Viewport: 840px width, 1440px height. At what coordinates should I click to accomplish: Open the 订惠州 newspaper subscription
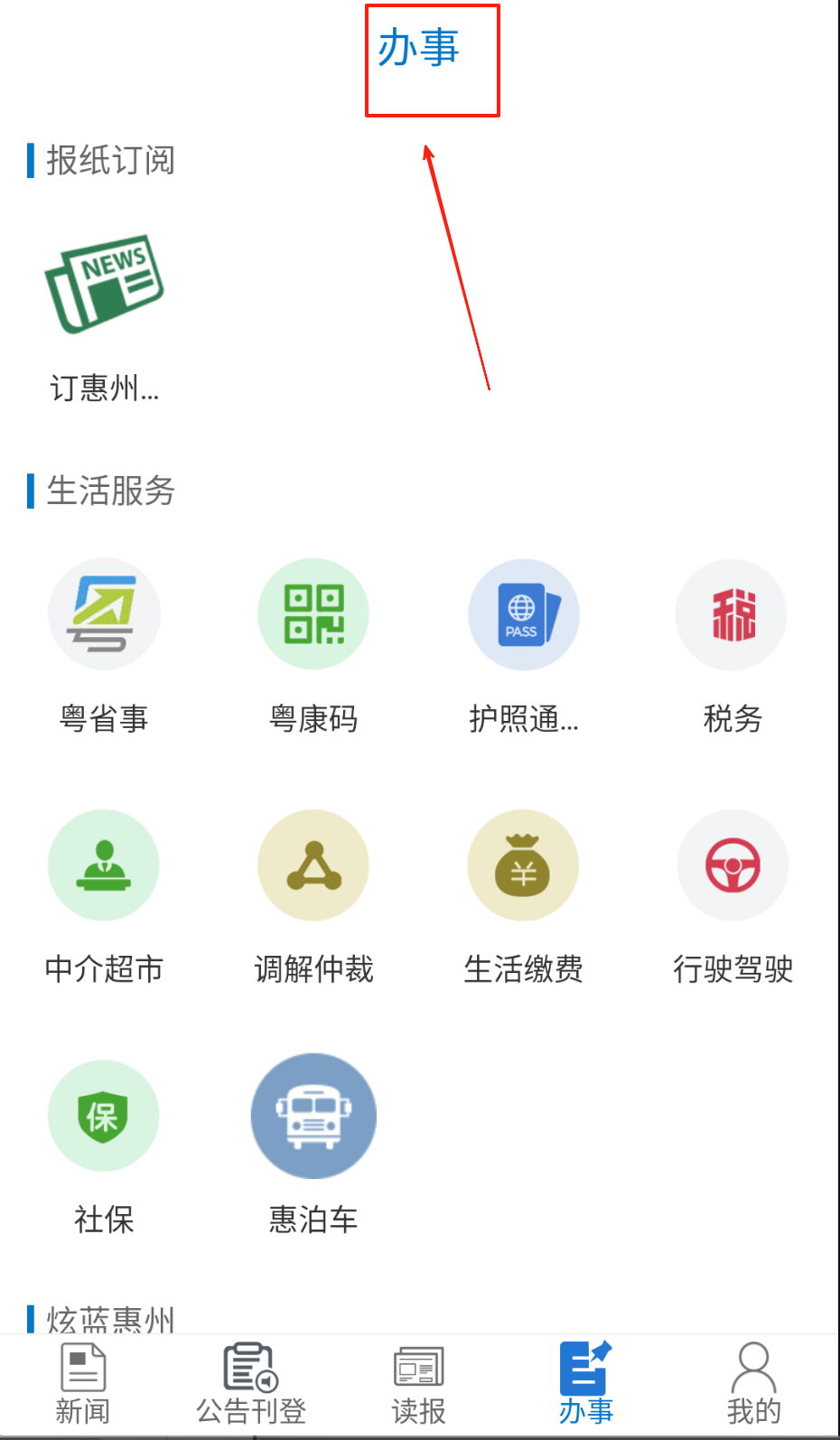point(104,318)
